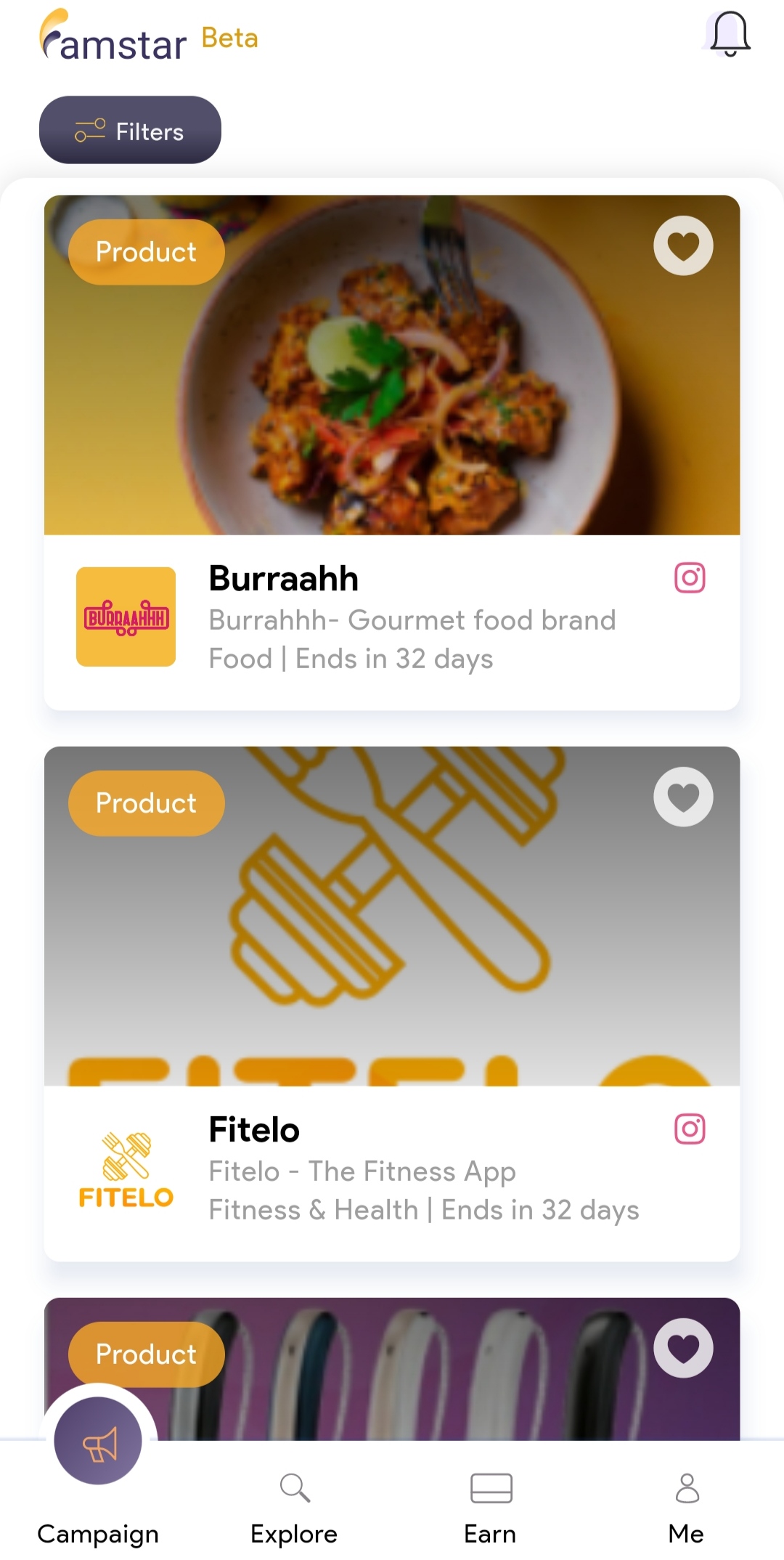The width and height of the screenshot is (784, 1560).
Task: Open the headphones product campaign card
Action: [x=436, y=1373]
